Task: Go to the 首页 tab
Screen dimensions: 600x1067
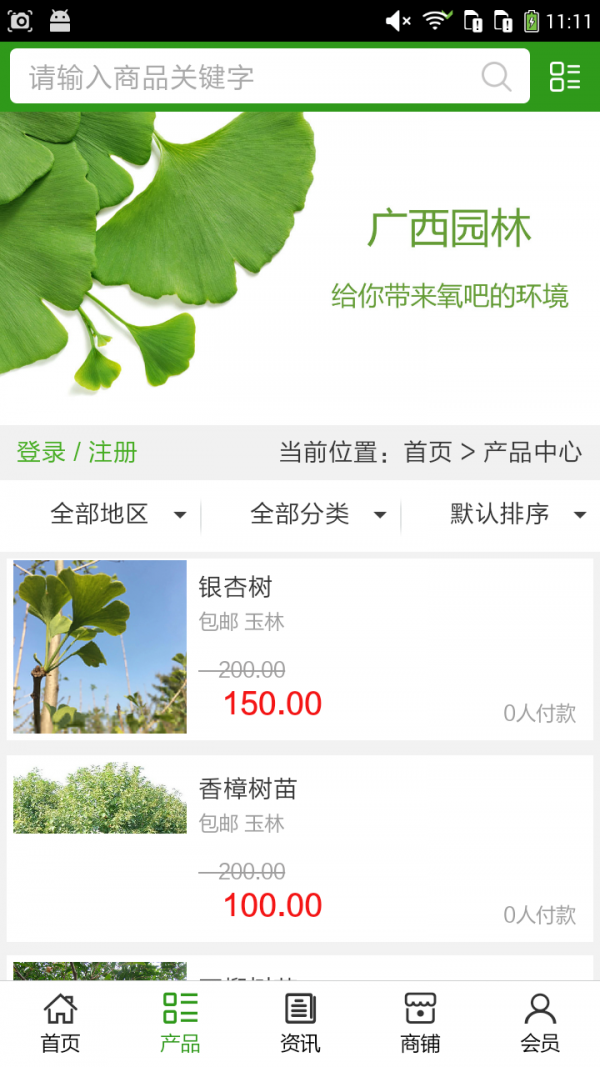Action: [x=60, y=1023]
